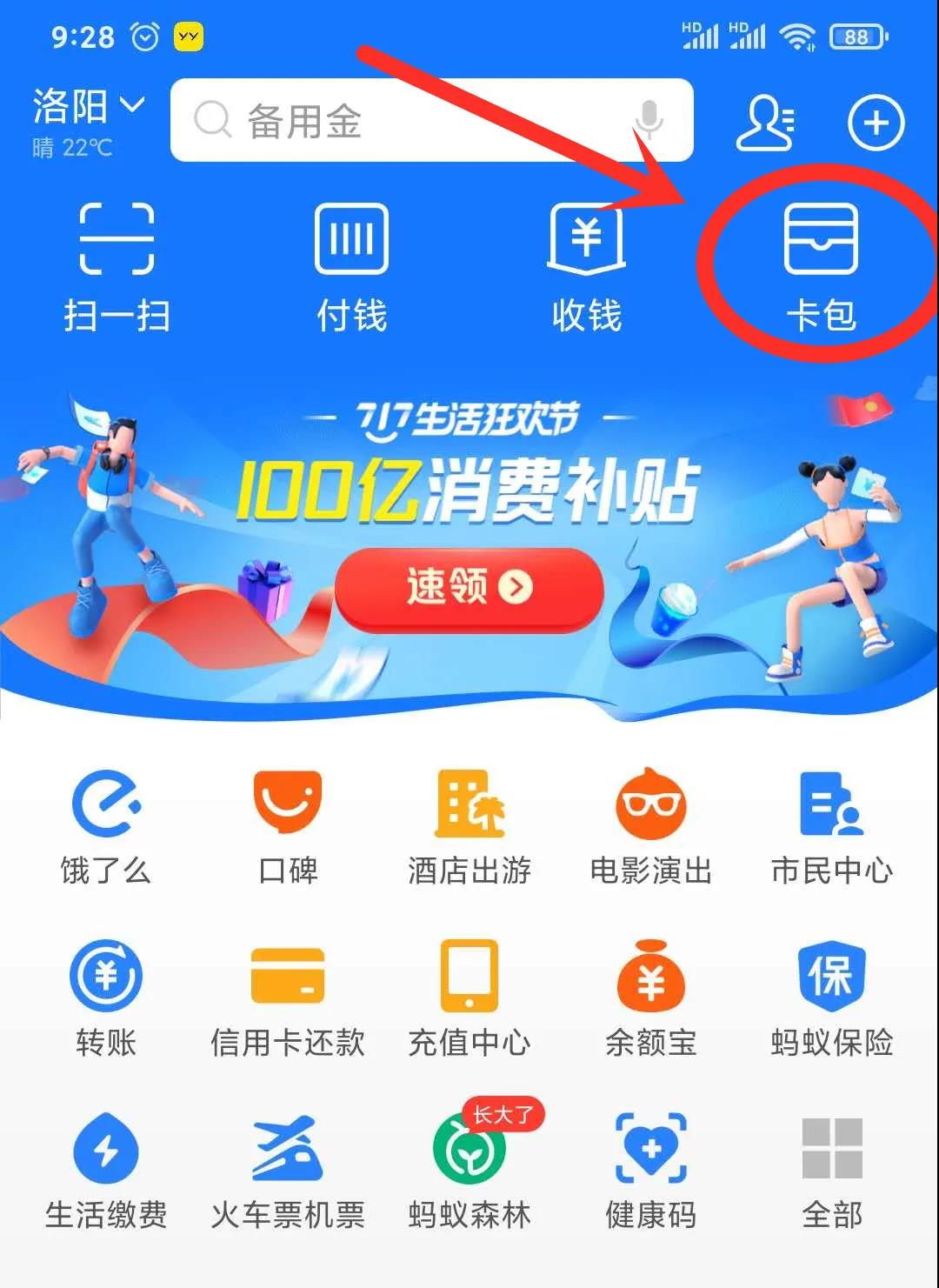Launch 扫一扫 scanner
The height and width of the screenshot is (1288, 939).
coord(117,265)
